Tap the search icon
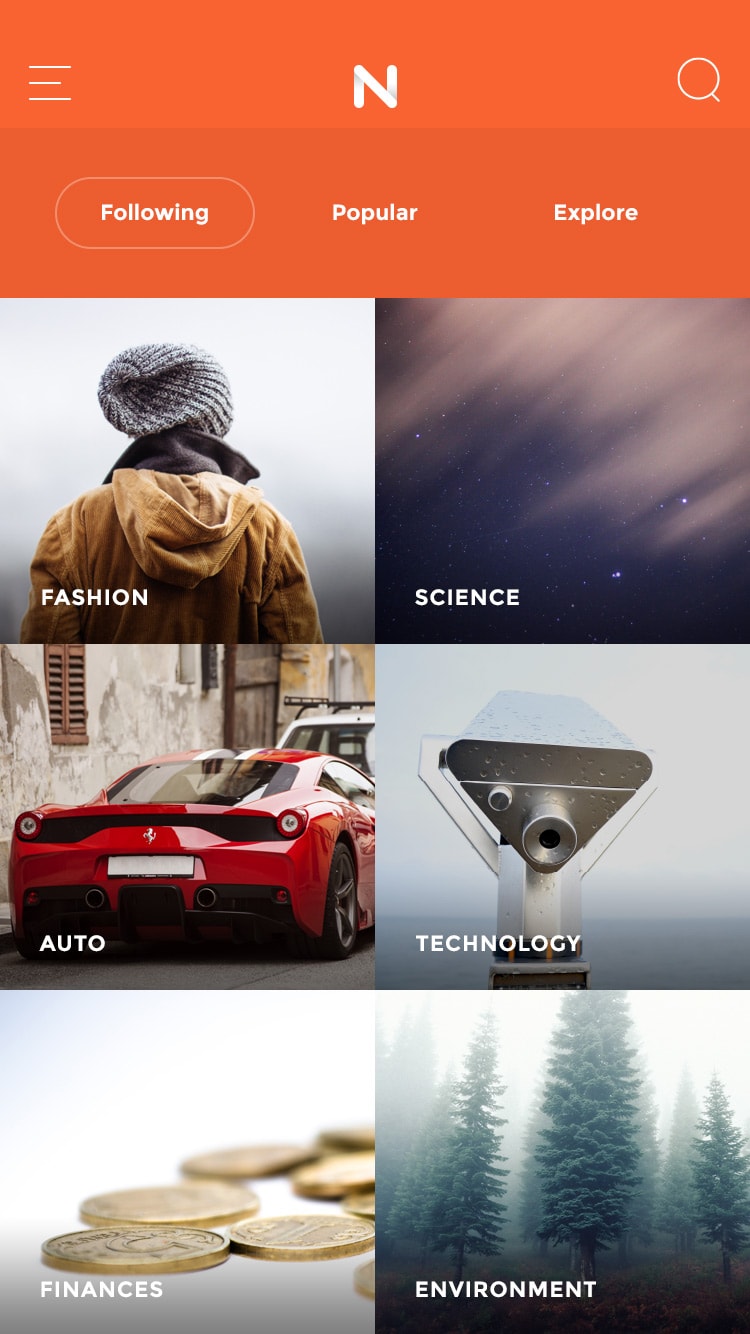This screenshot has height=1334, width=750. coord(698,80)
